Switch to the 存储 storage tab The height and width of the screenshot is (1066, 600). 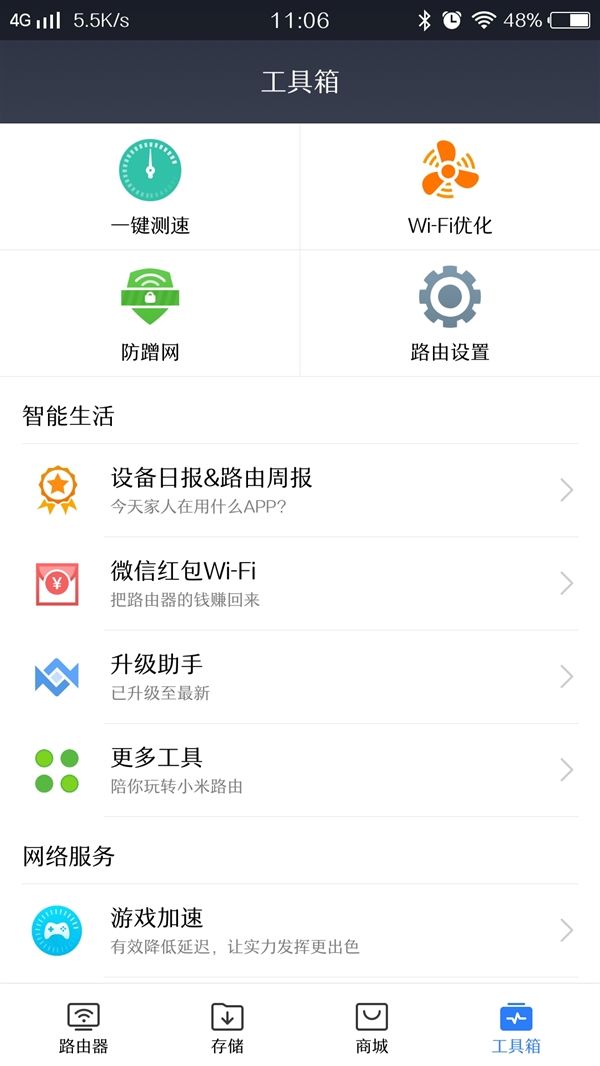click(228, 1027)
